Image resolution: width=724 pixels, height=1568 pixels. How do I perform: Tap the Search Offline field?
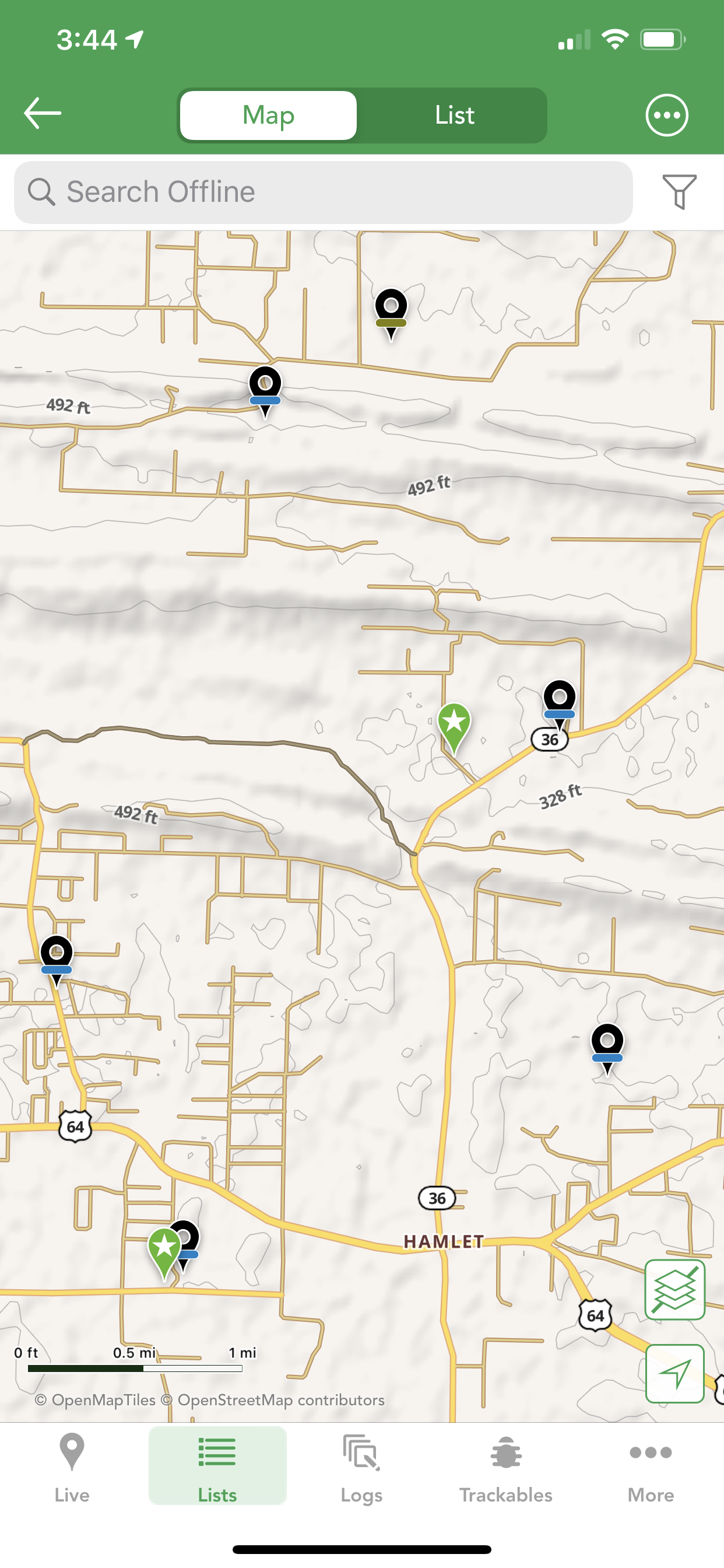(x=323, y=192)
